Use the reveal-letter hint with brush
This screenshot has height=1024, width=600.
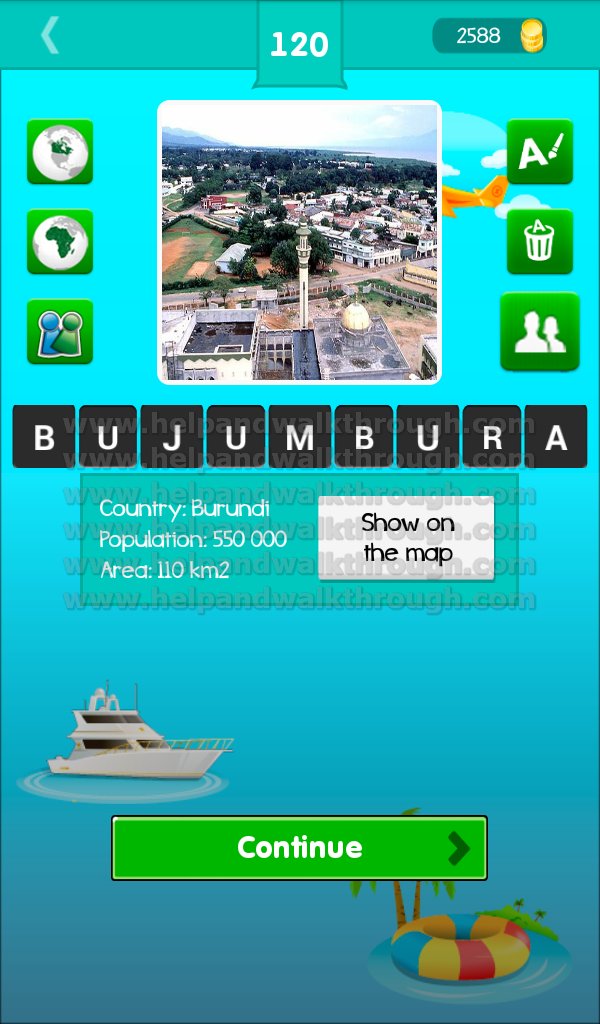point(540,152)
